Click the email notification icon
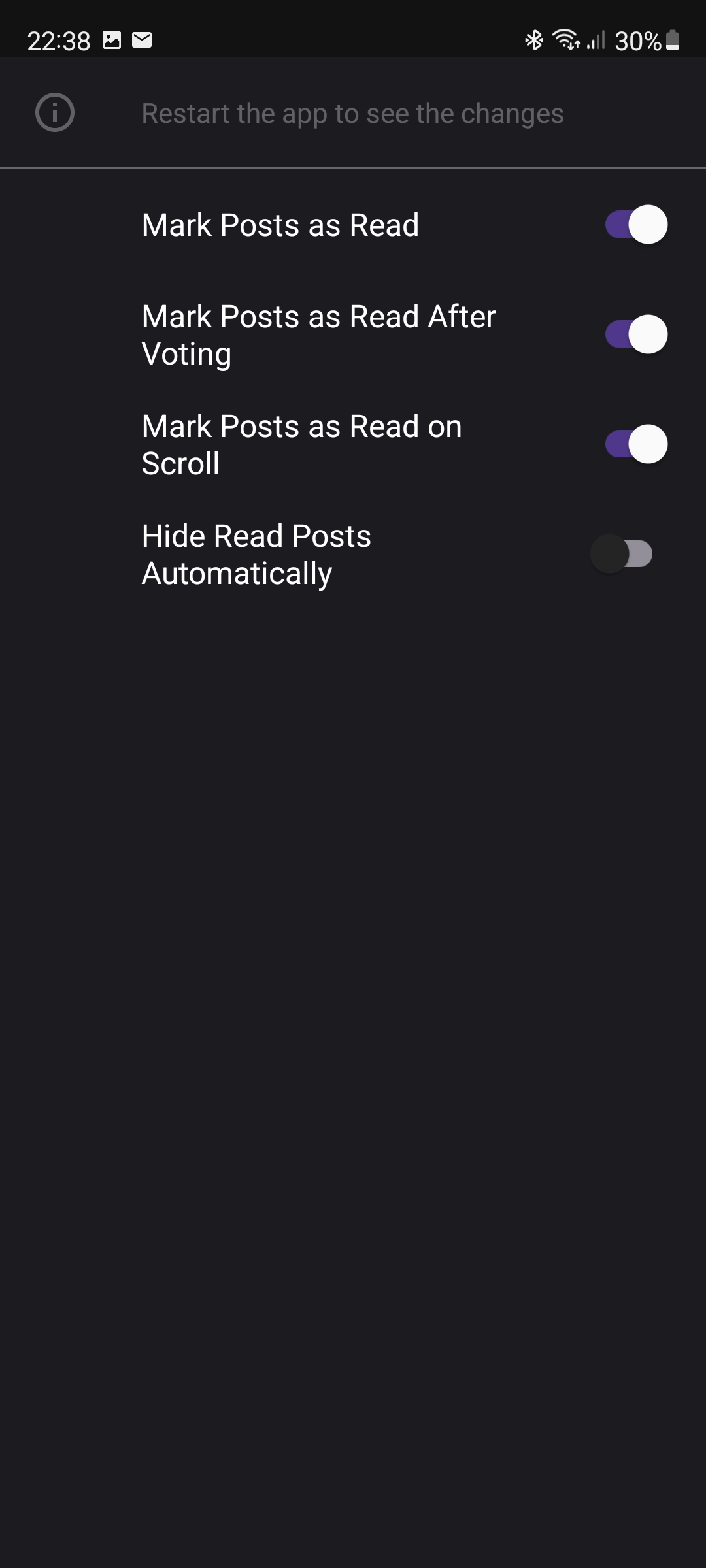The image size is (706, 1568). click(x=141, y=41)
